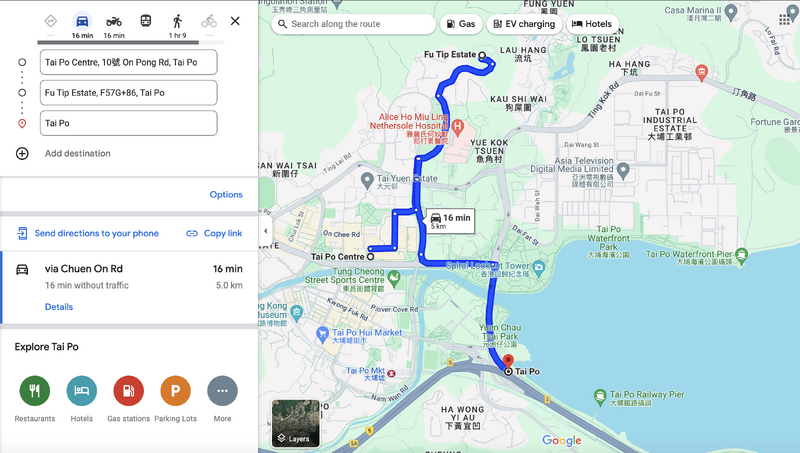Edit the Fu Tip Estate stop field
Screen dimensions: 800x453
(x=128, y=93)
